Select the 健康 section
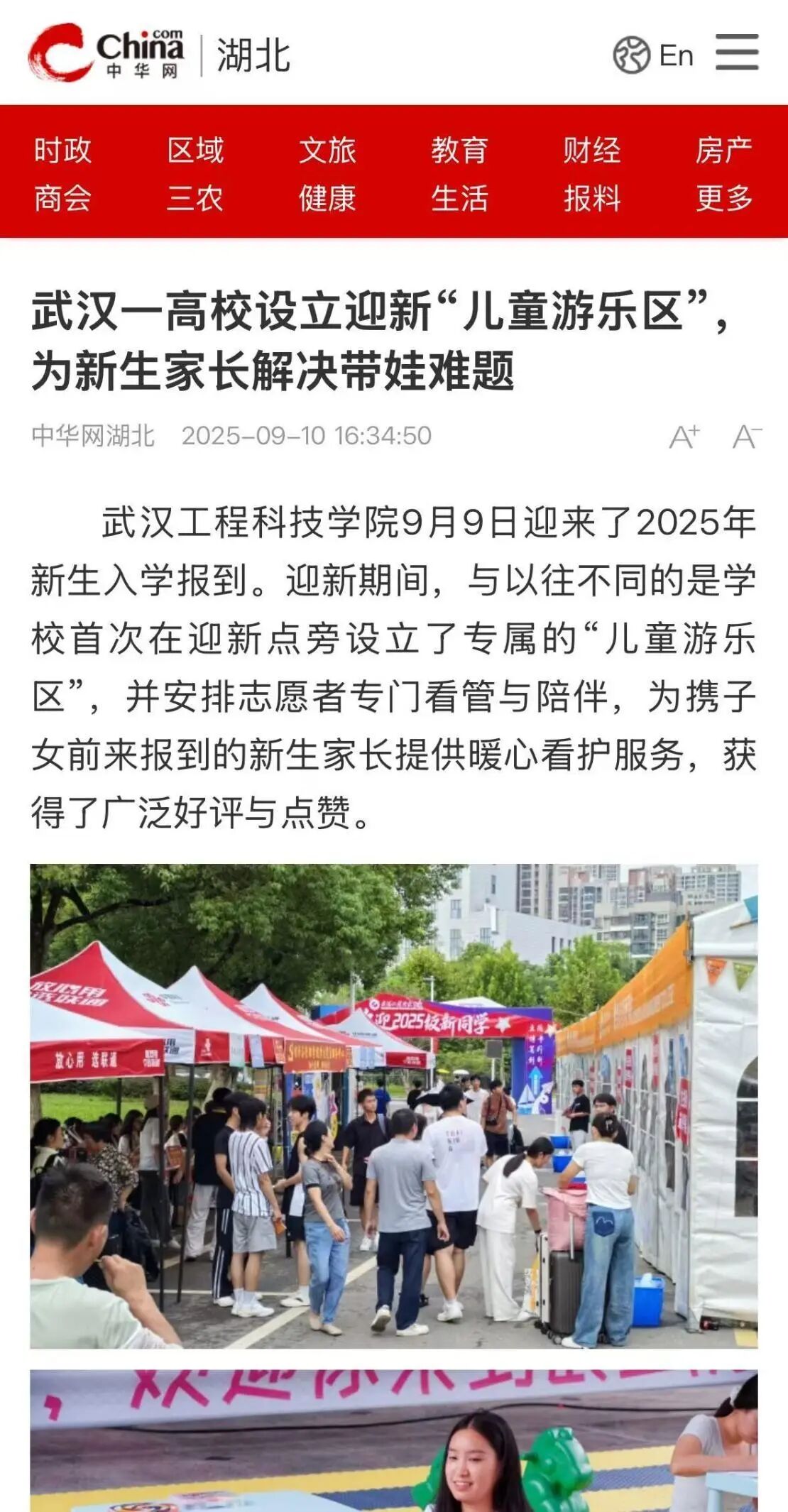 click(327, 198)
